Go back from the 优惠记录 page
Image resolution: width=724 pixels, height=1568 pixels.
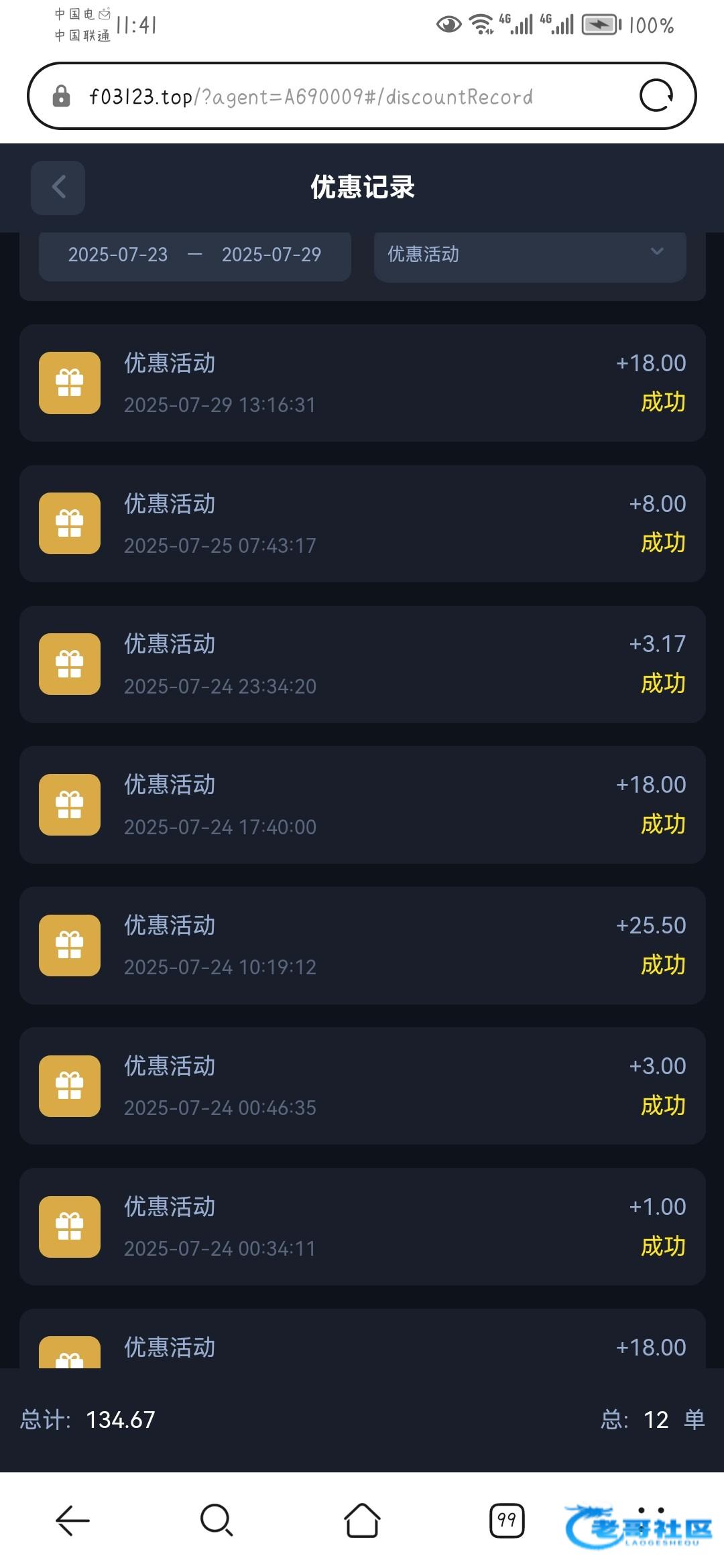58,187
